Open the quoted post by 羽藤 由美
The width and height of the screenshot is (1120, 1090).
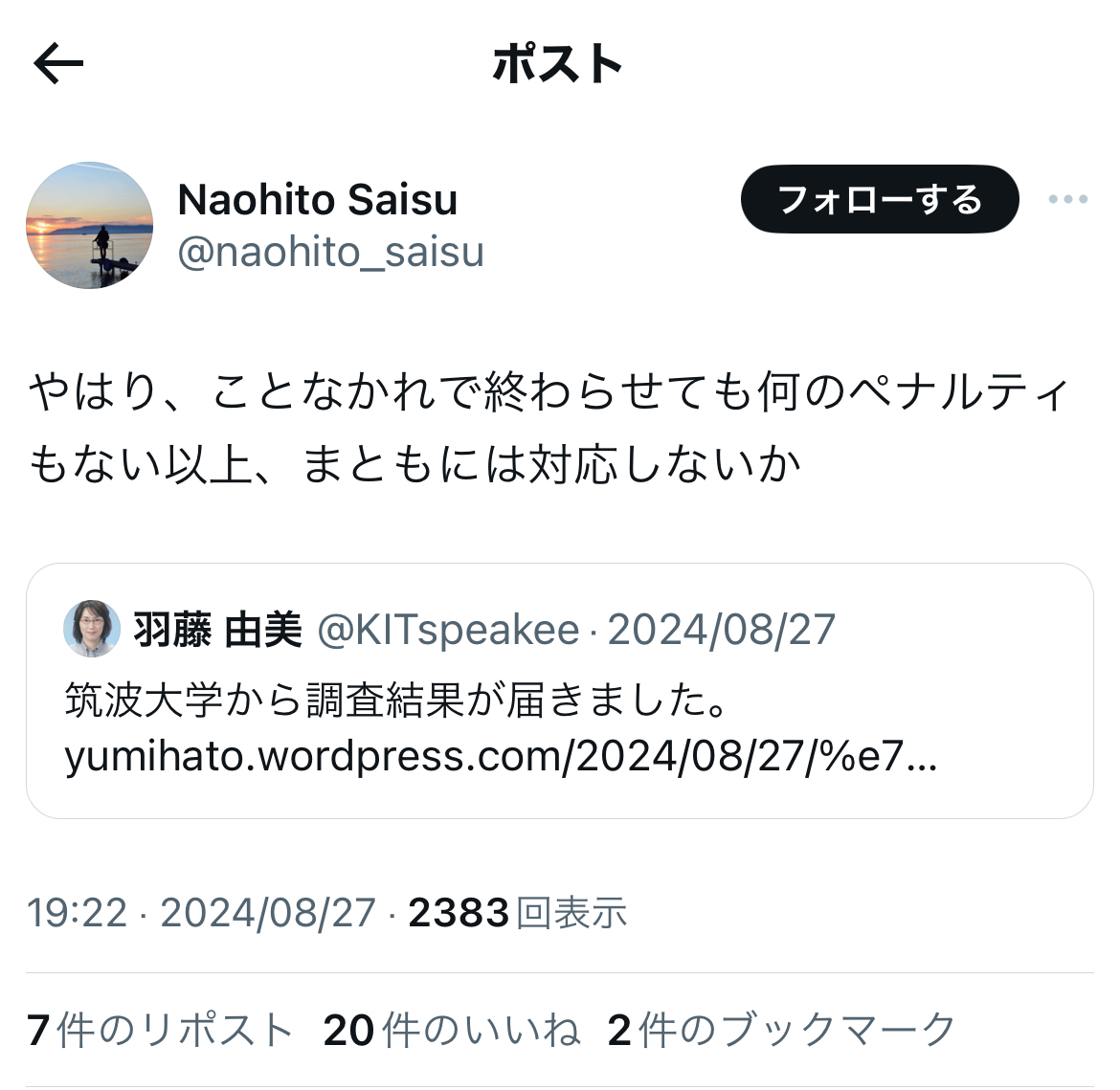click(559, 691)
